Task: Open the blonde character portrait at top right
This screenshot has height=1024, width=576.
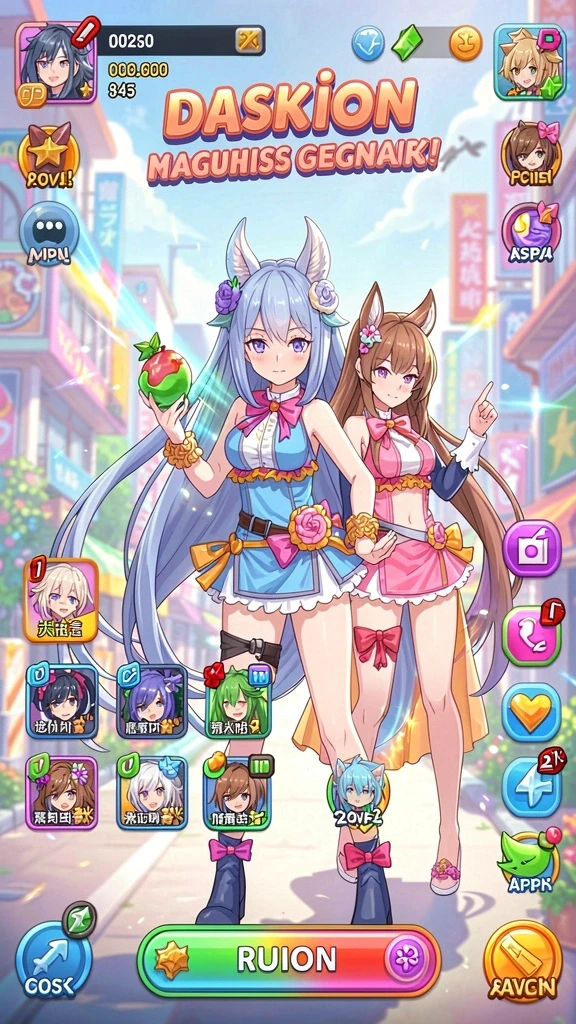Action: coord(528,62)
